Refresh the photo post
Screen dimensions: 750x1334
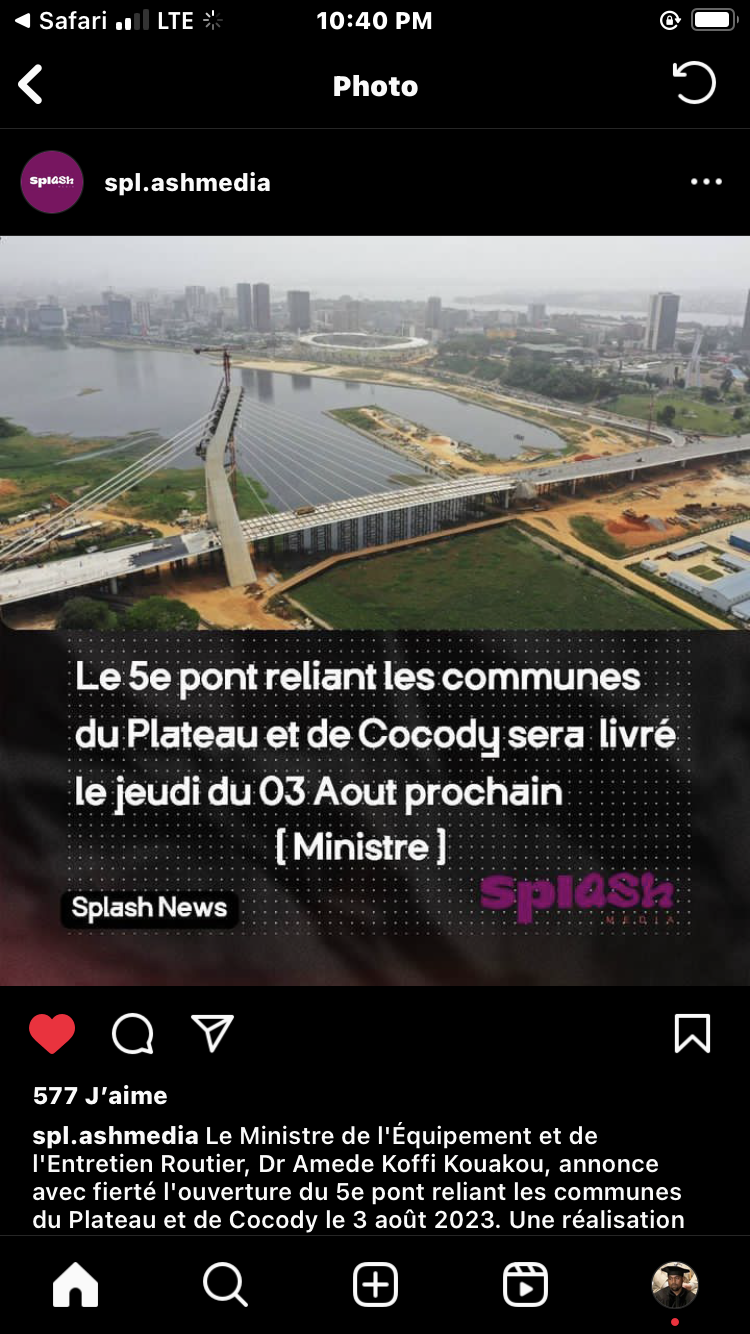(x=694, y=83)
